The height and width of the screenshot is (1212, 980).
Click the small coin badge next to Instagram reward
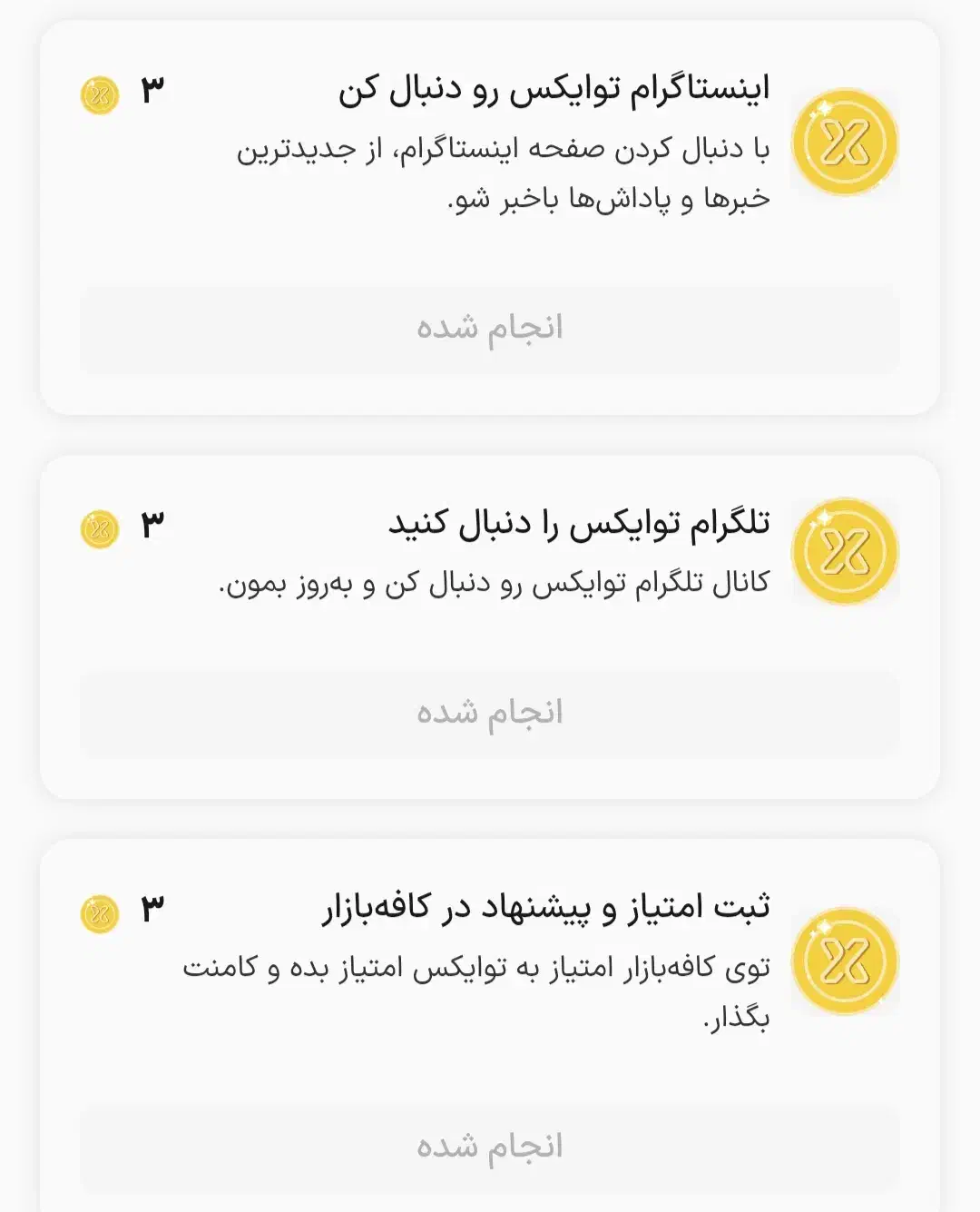point(100,94)
